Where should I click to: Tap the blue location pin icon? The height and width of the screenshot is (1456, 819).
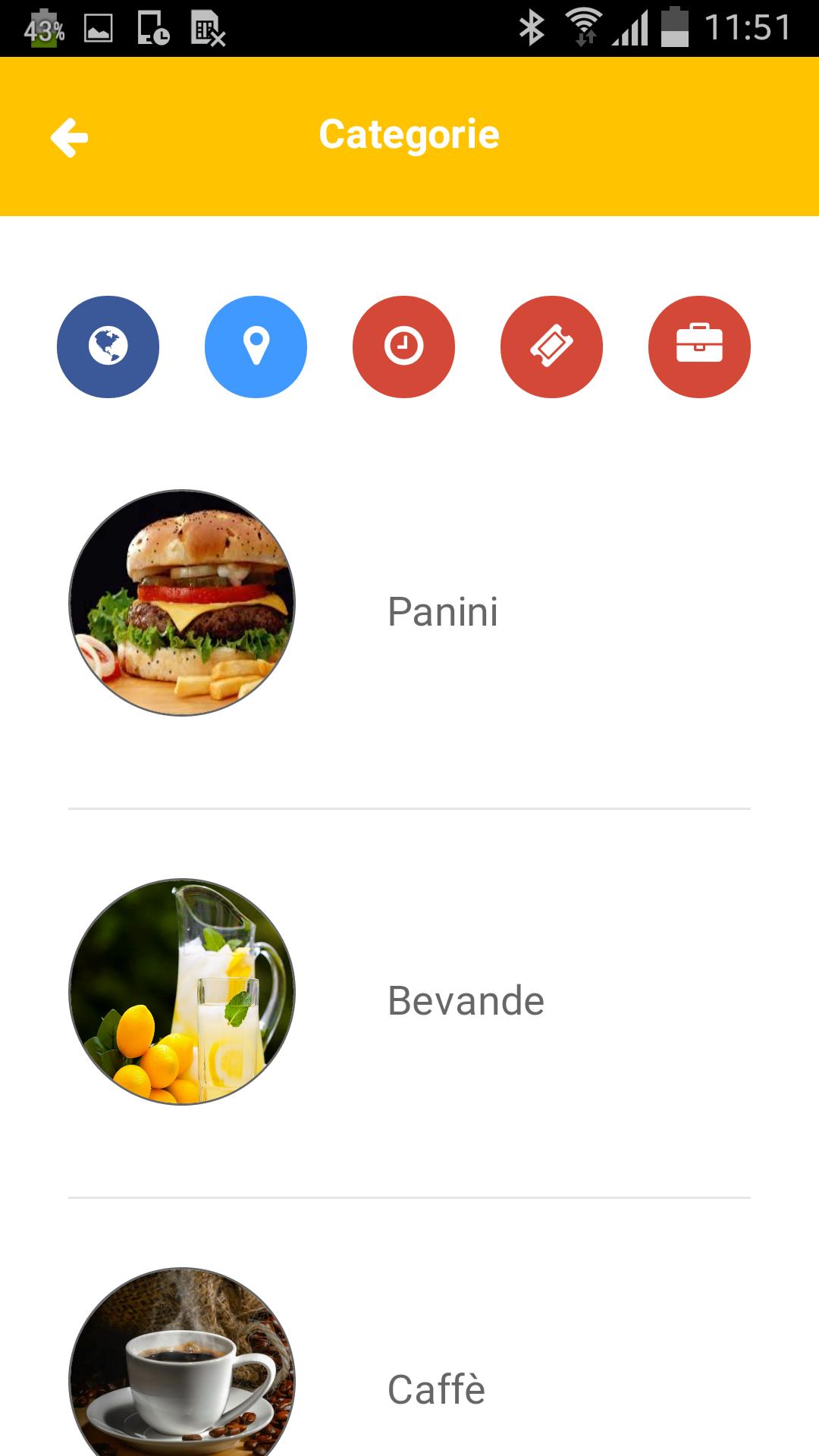click(256, 347)
